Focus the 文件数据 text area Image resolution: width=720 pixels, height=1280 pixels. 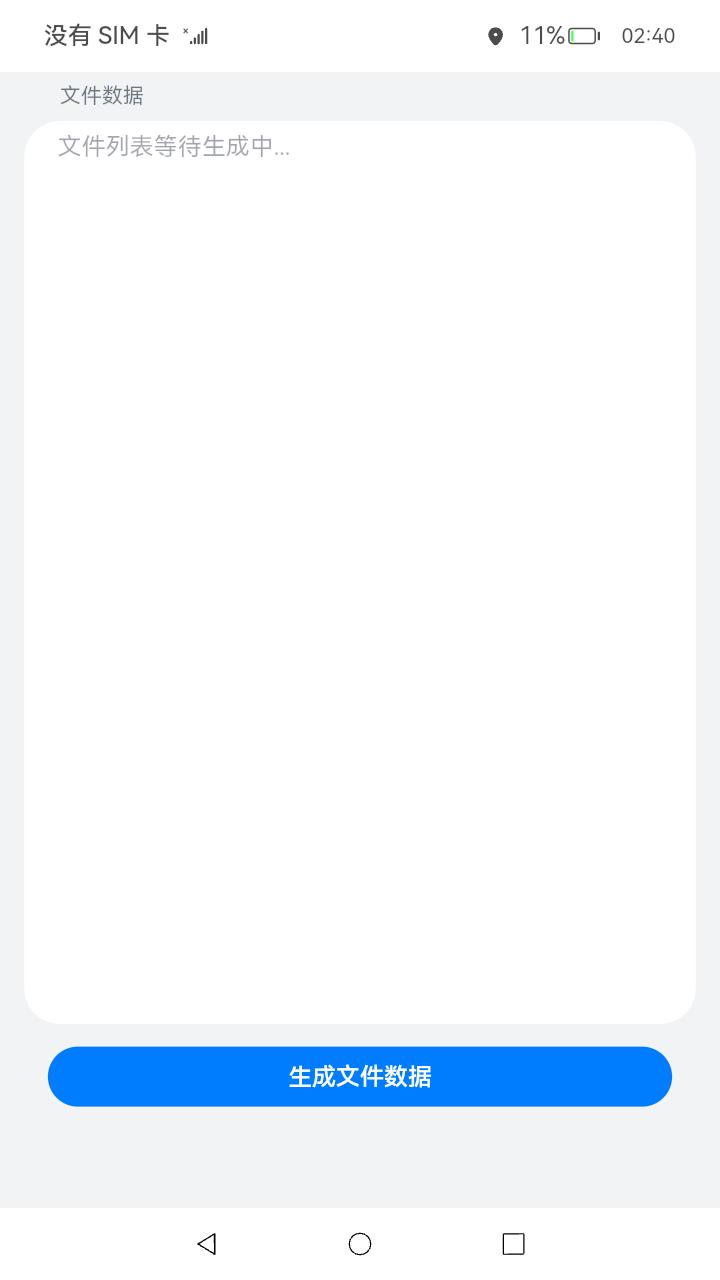tap(360, 572)
